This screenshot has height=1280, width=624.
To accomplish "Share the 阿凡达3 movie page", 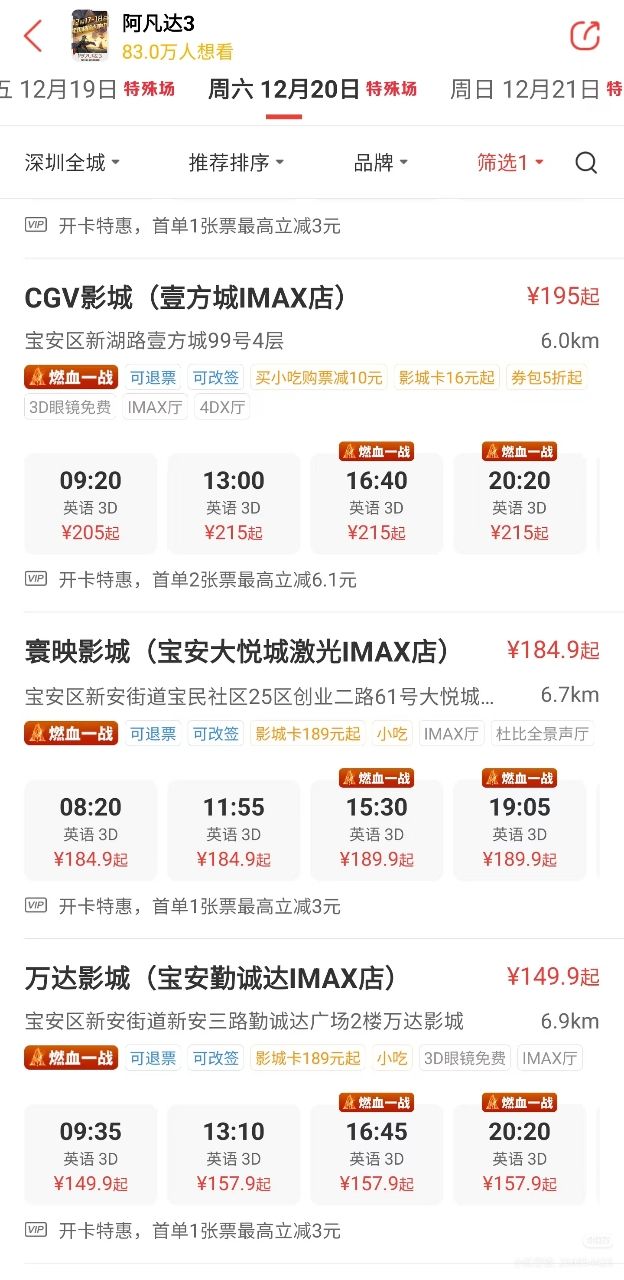I will coord(584,36).
